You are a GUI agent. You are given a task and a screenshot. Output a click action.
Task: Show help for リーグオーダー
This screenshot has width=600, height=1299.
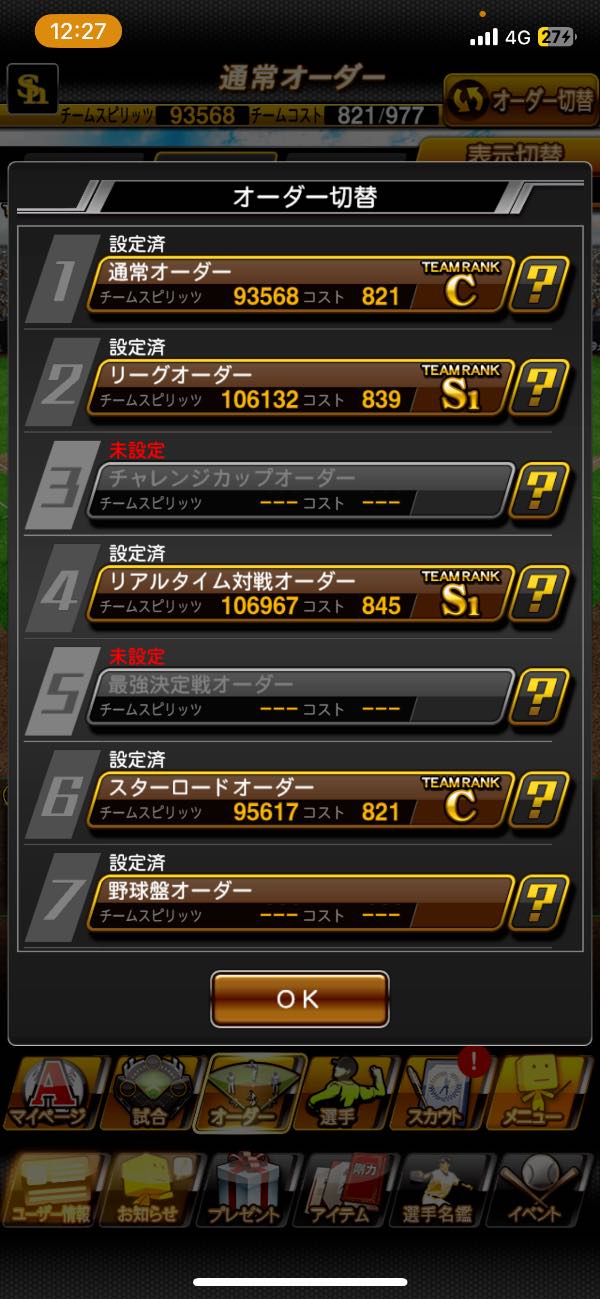point(540,387)
